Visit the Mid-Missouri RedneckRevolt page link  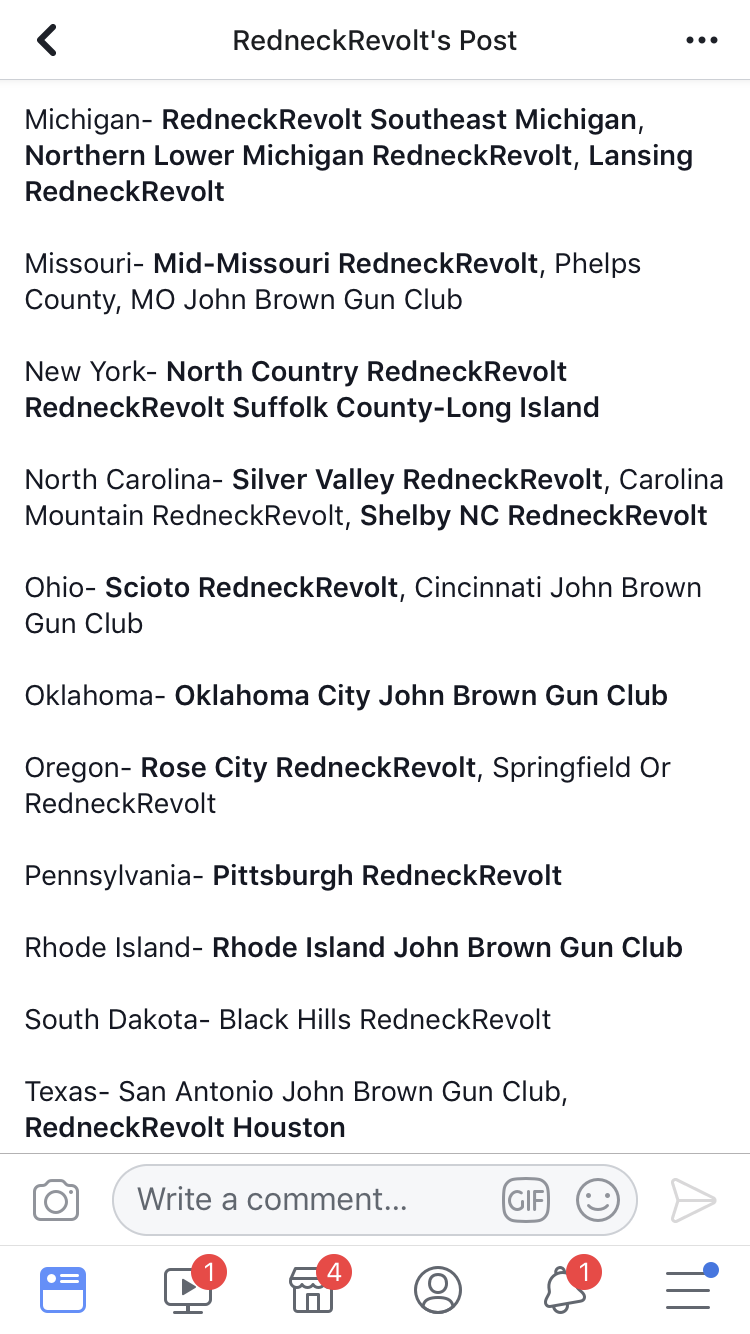(346, 264)
